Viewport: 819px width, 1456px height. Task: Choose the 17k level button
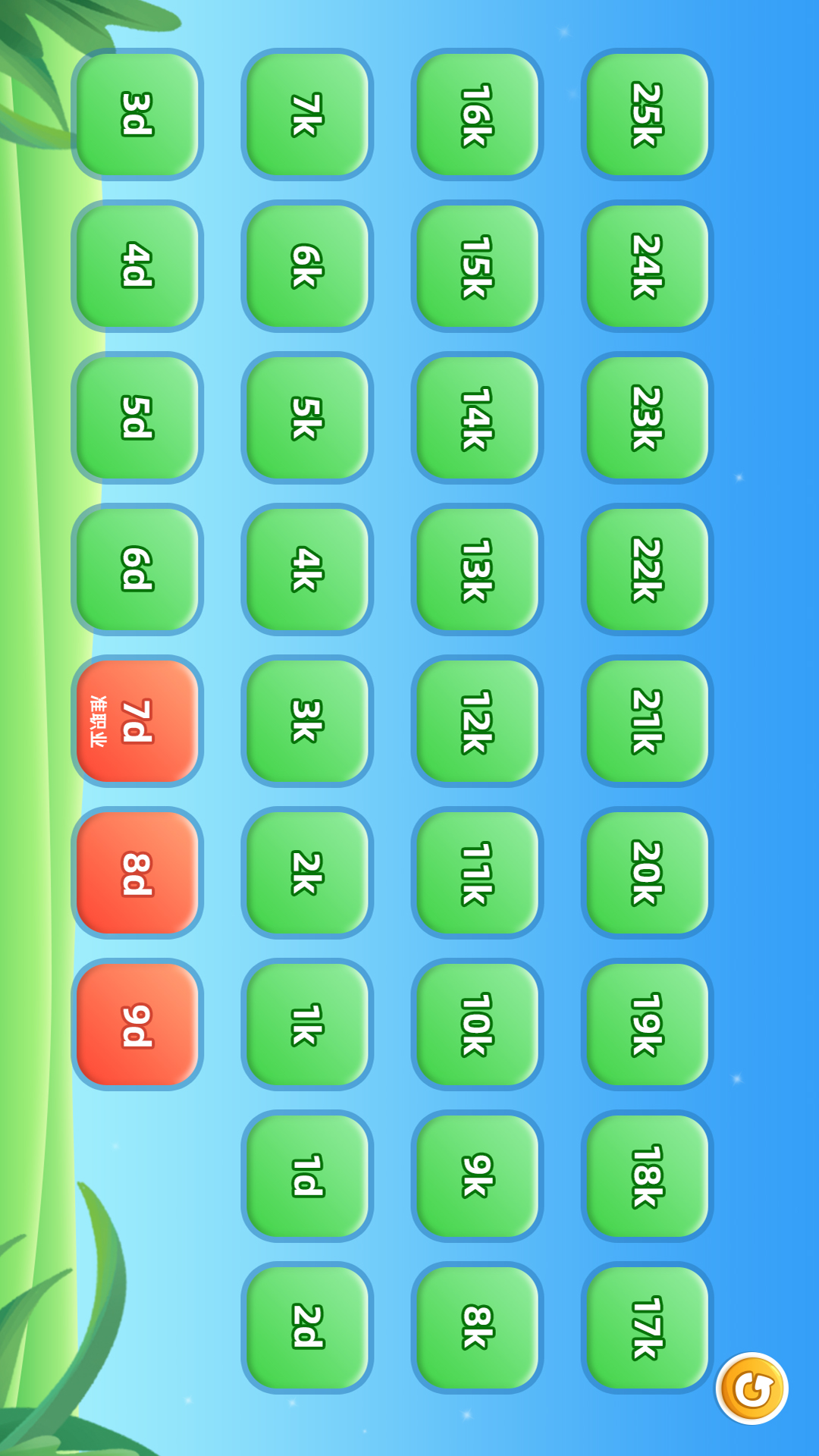[647, 1328]
